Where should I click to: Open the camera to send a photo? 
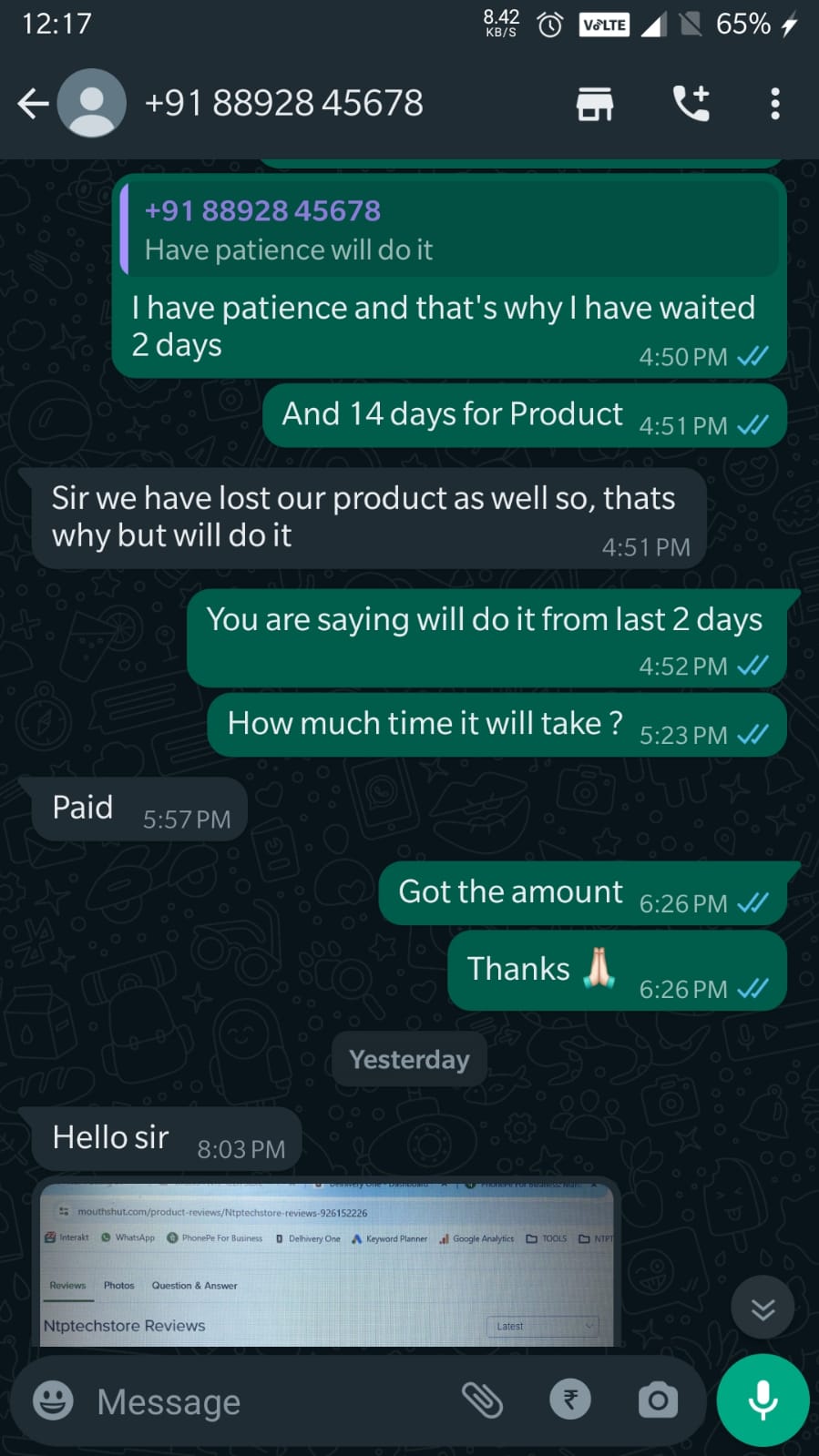coord(658,1400)
